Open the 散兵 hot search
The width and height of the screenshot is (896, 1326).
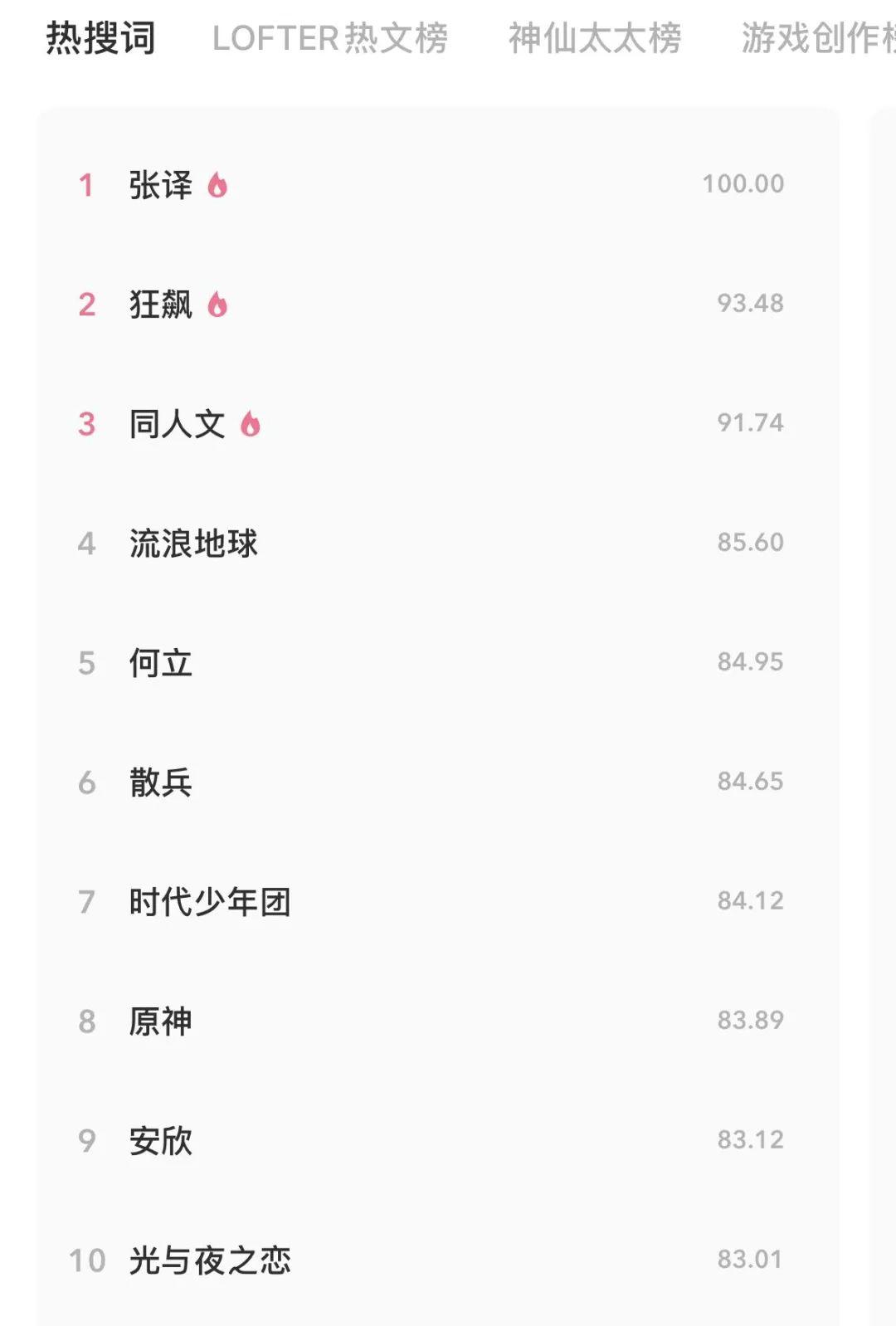click(x=438, y=782)
